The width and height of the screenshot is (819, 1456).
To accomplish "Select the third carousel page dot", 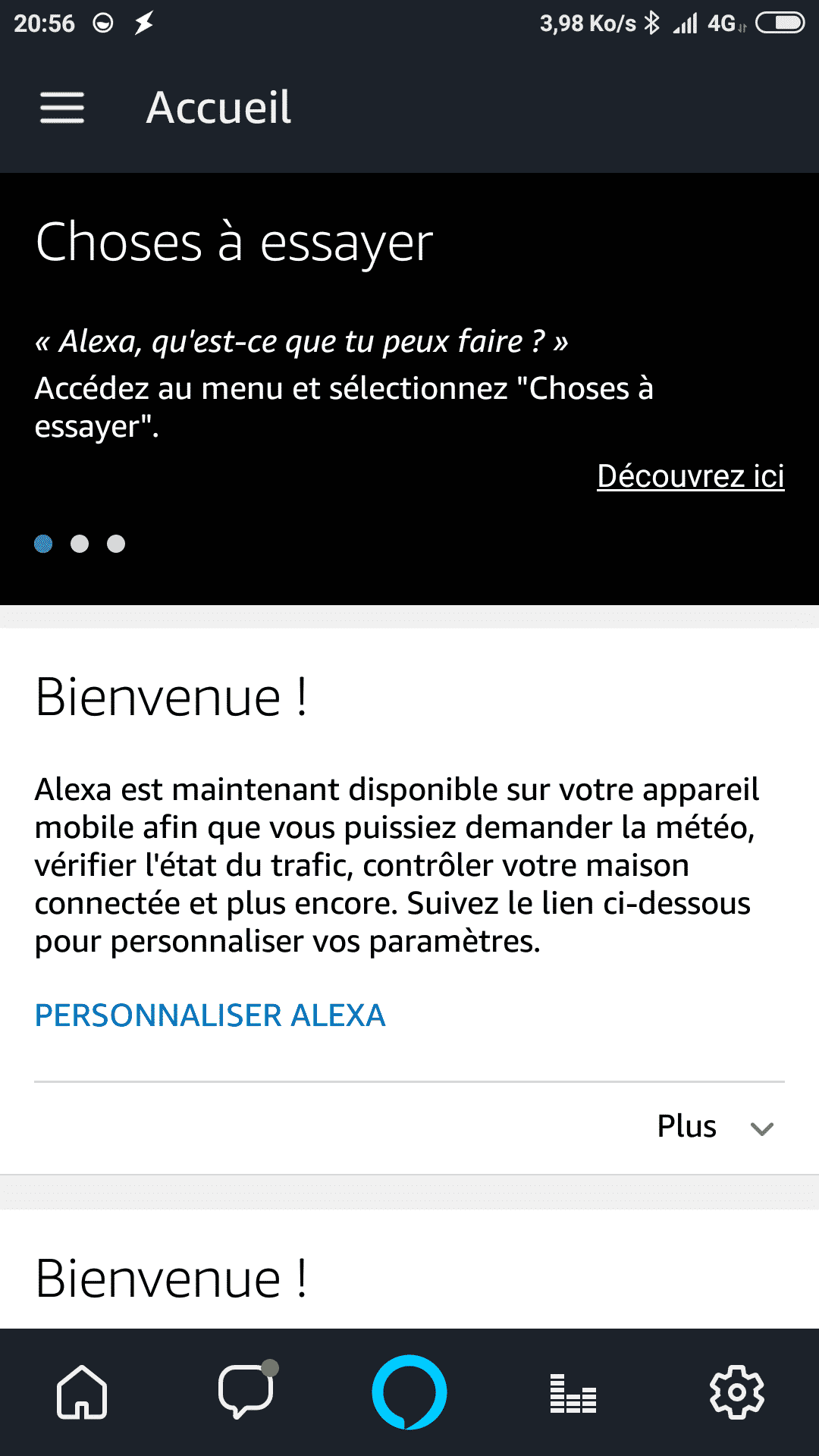I will (x=116, y=544).
